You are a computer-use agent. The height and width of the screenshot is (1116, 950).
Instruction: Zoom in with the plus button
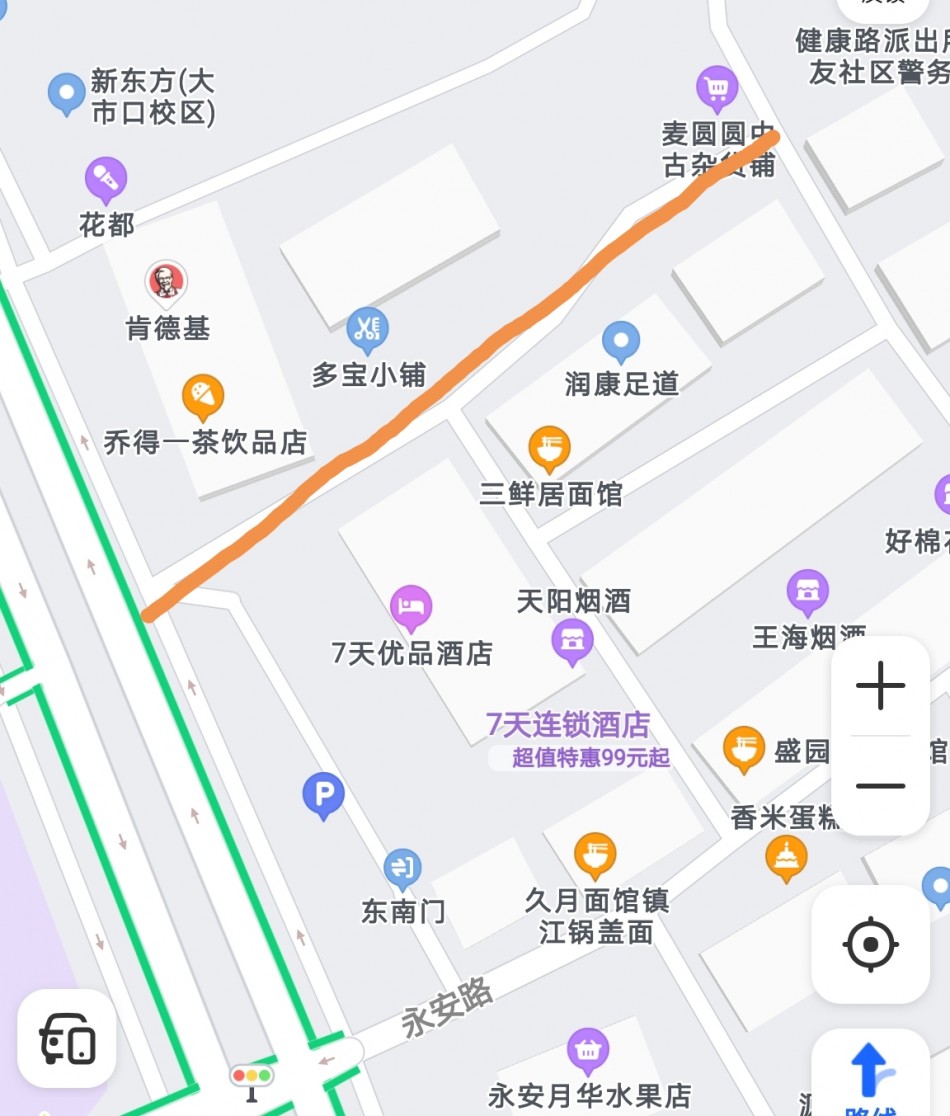pyautogui.click(x=880, y=687)
